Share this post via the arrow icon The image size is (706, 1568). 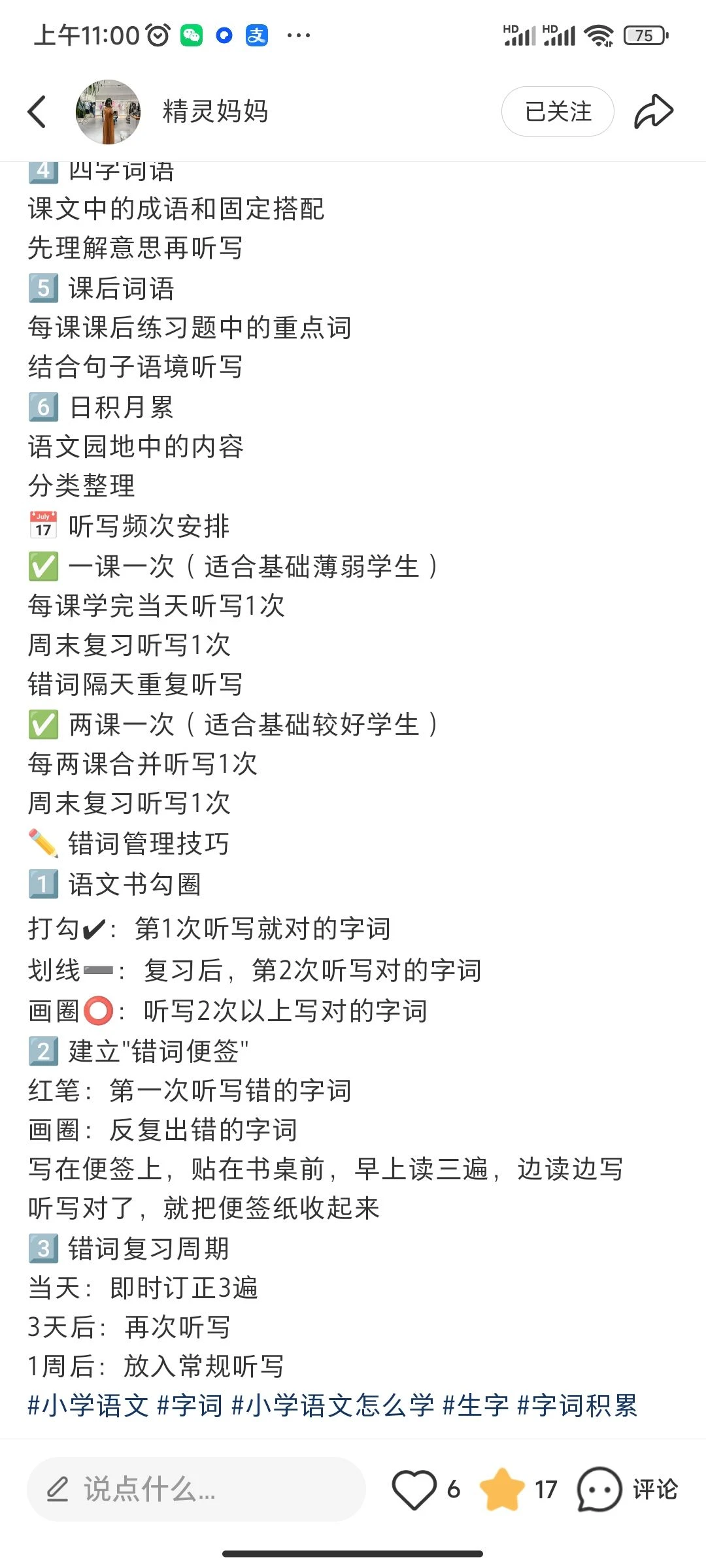[x=653, y=112]
